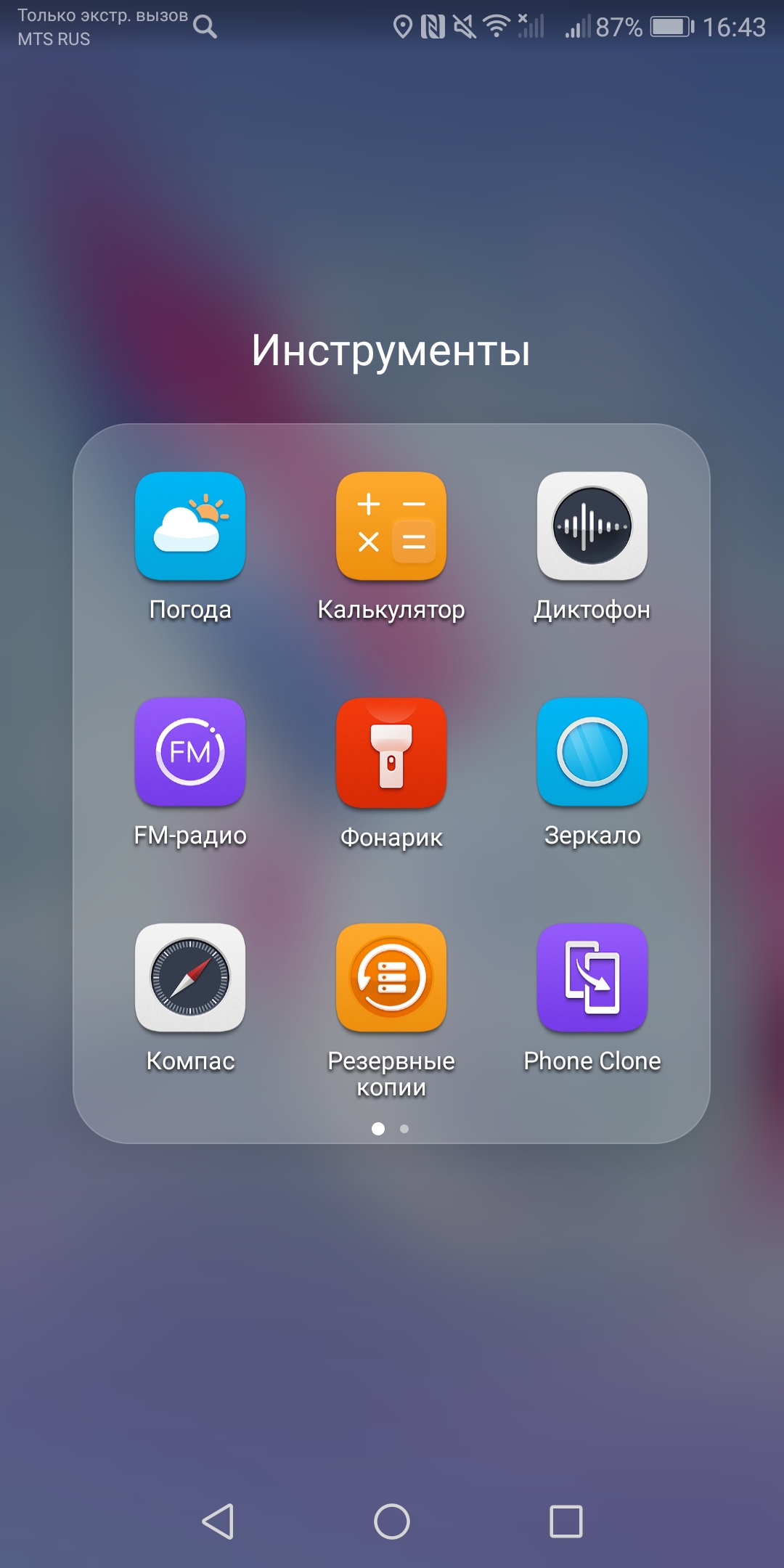Viewport: 784px width, 1568px height.
Task: Rename the folder titled Инструменты
Action: pyautogui.click(x=391, y=351)
